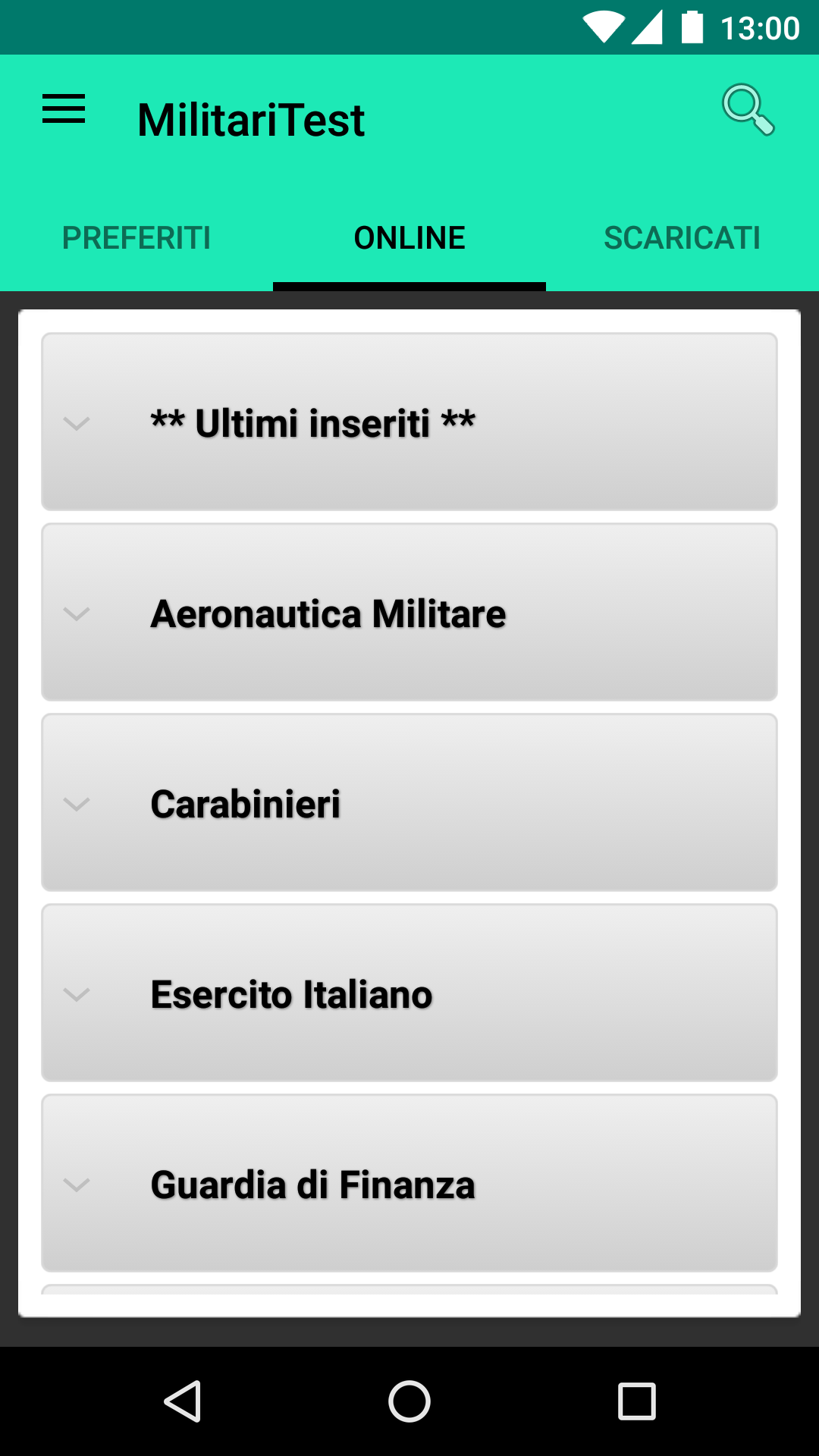Expand the Guardia di Finanza chevron
The width and height of the screenshot is (819, 1456).
(x=78, y=1185)
